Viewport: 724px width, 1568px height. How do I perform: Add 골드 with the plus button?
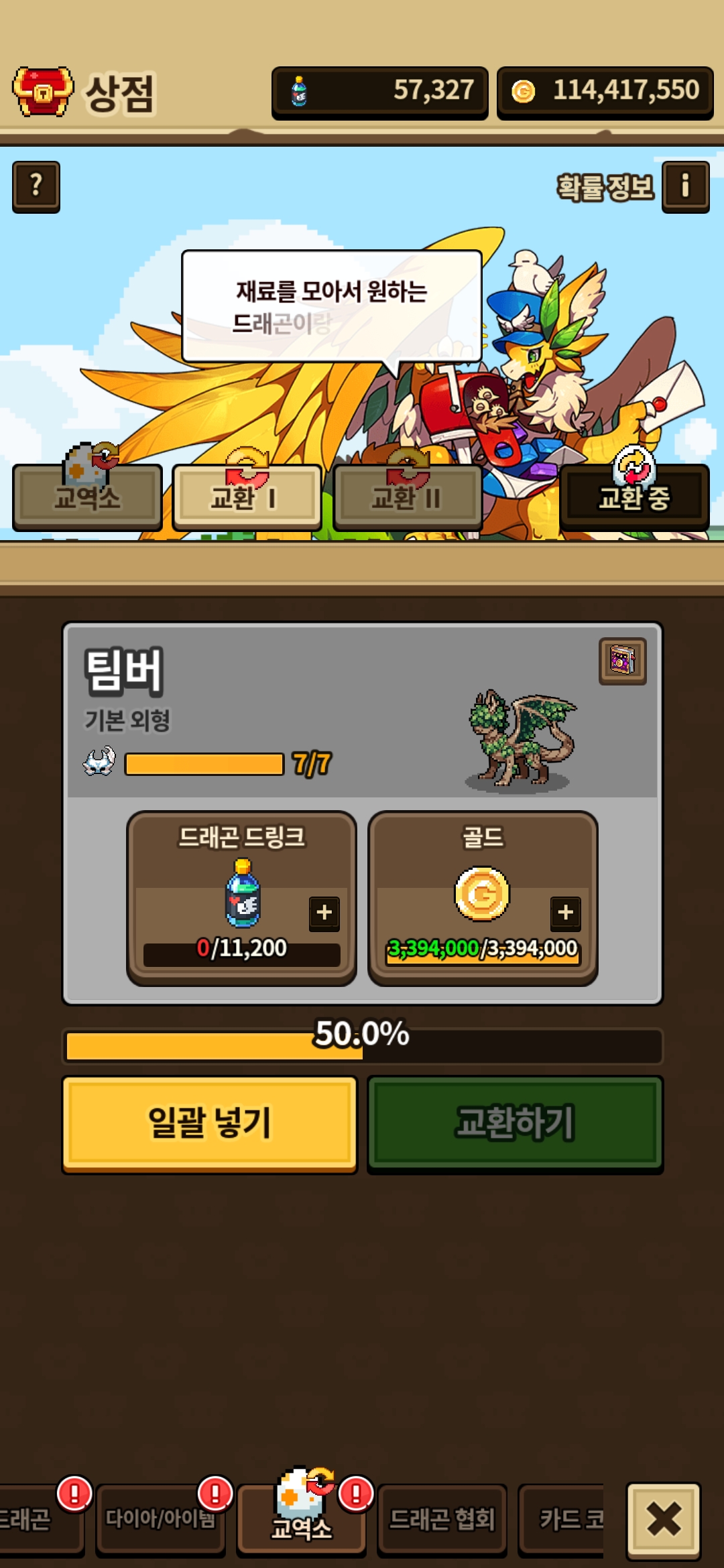565,913
